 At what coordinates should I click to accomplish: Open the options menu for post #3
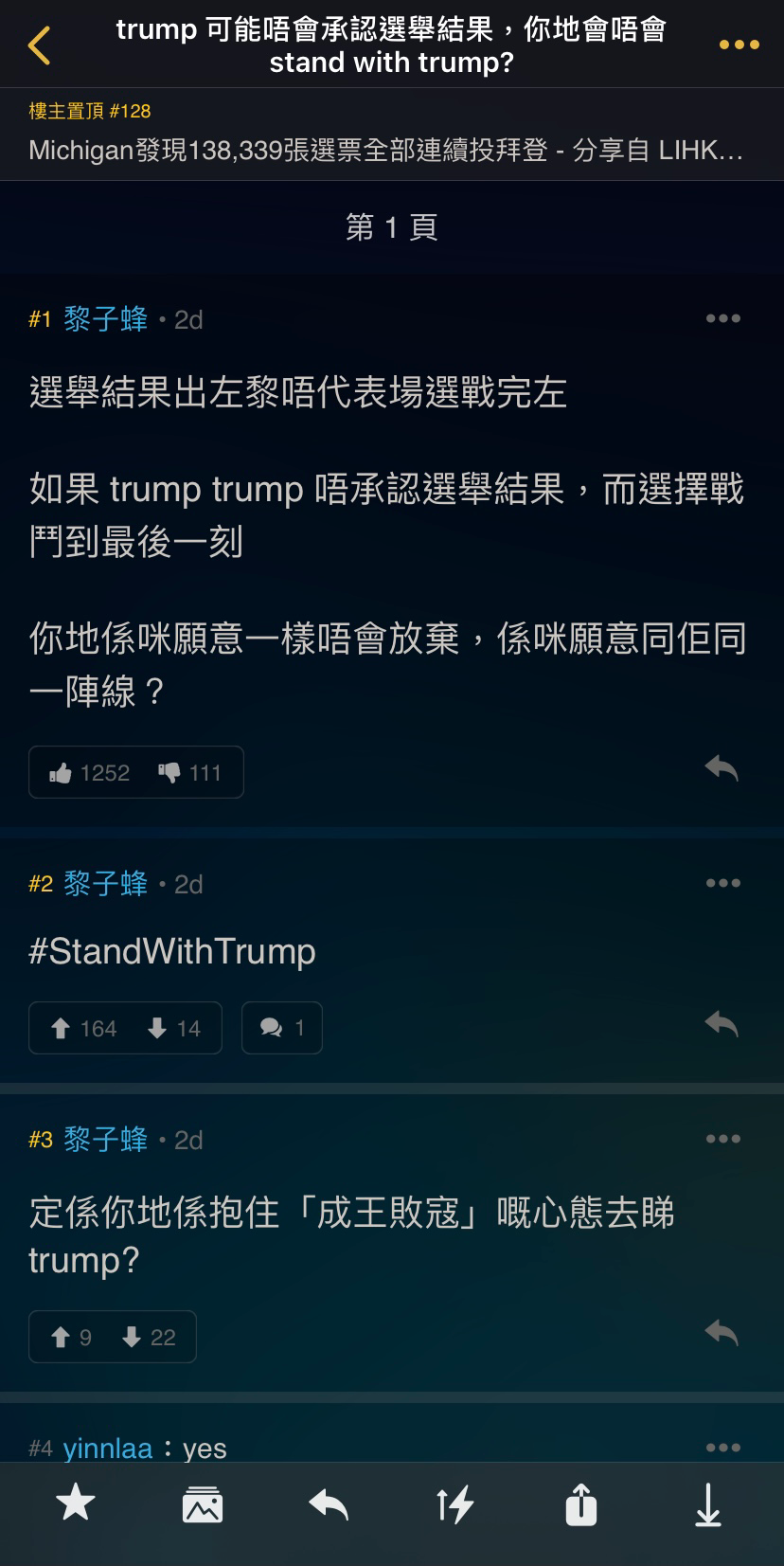[722, 1139]
